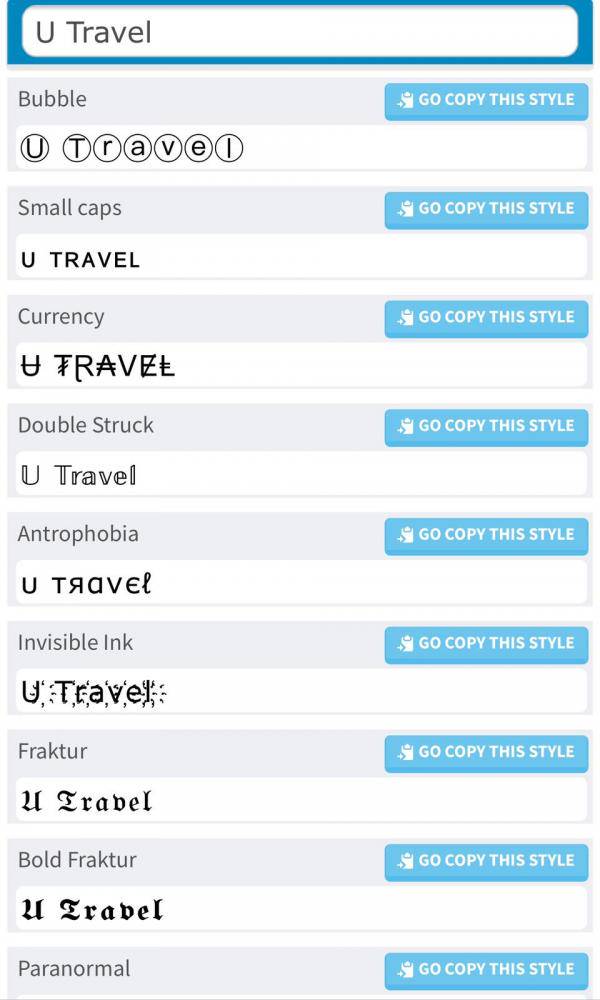Copy the Paranormal style
The width and height of the screenshot is (600, 1000).
pyautogui.click(x=486, y=969)
